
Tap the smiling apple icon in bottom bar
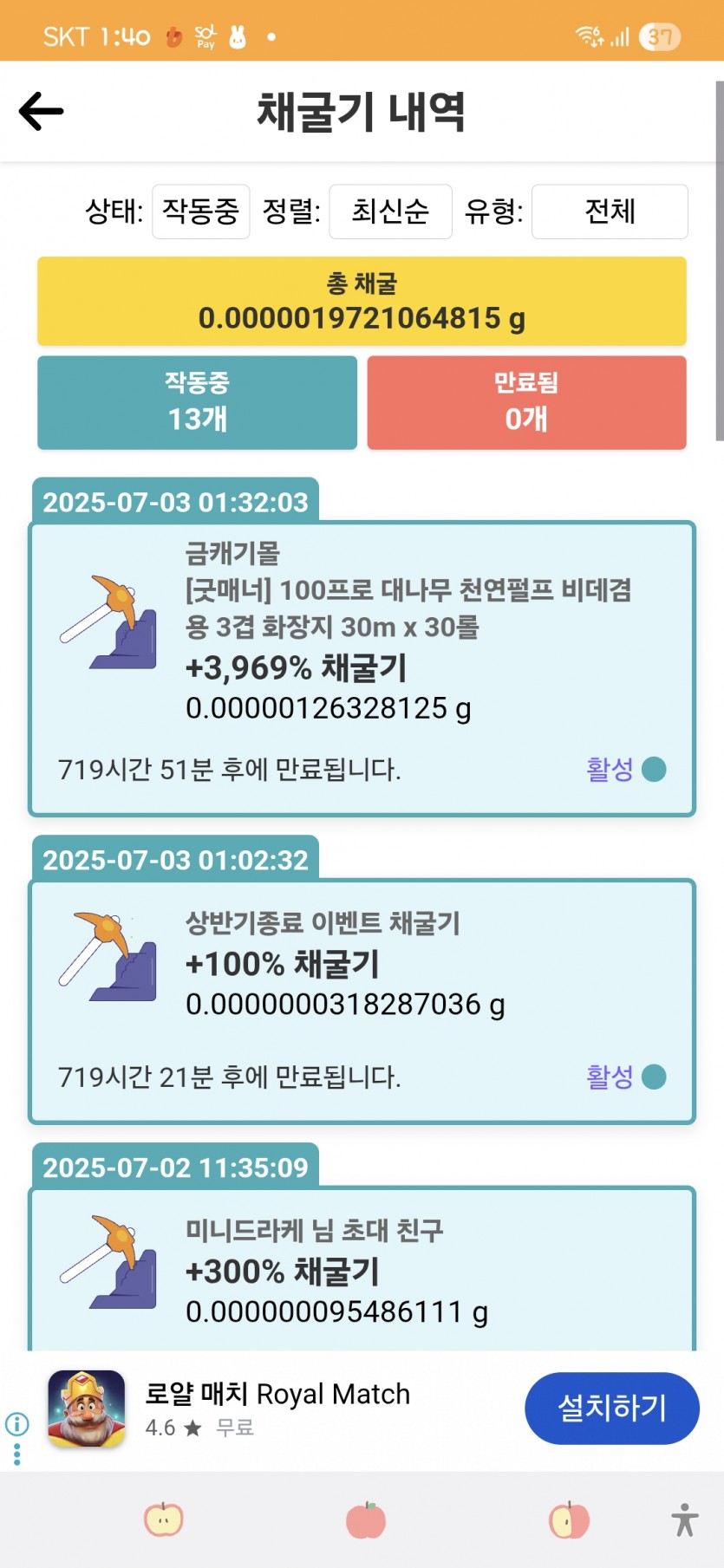(x=164, y=1519)
